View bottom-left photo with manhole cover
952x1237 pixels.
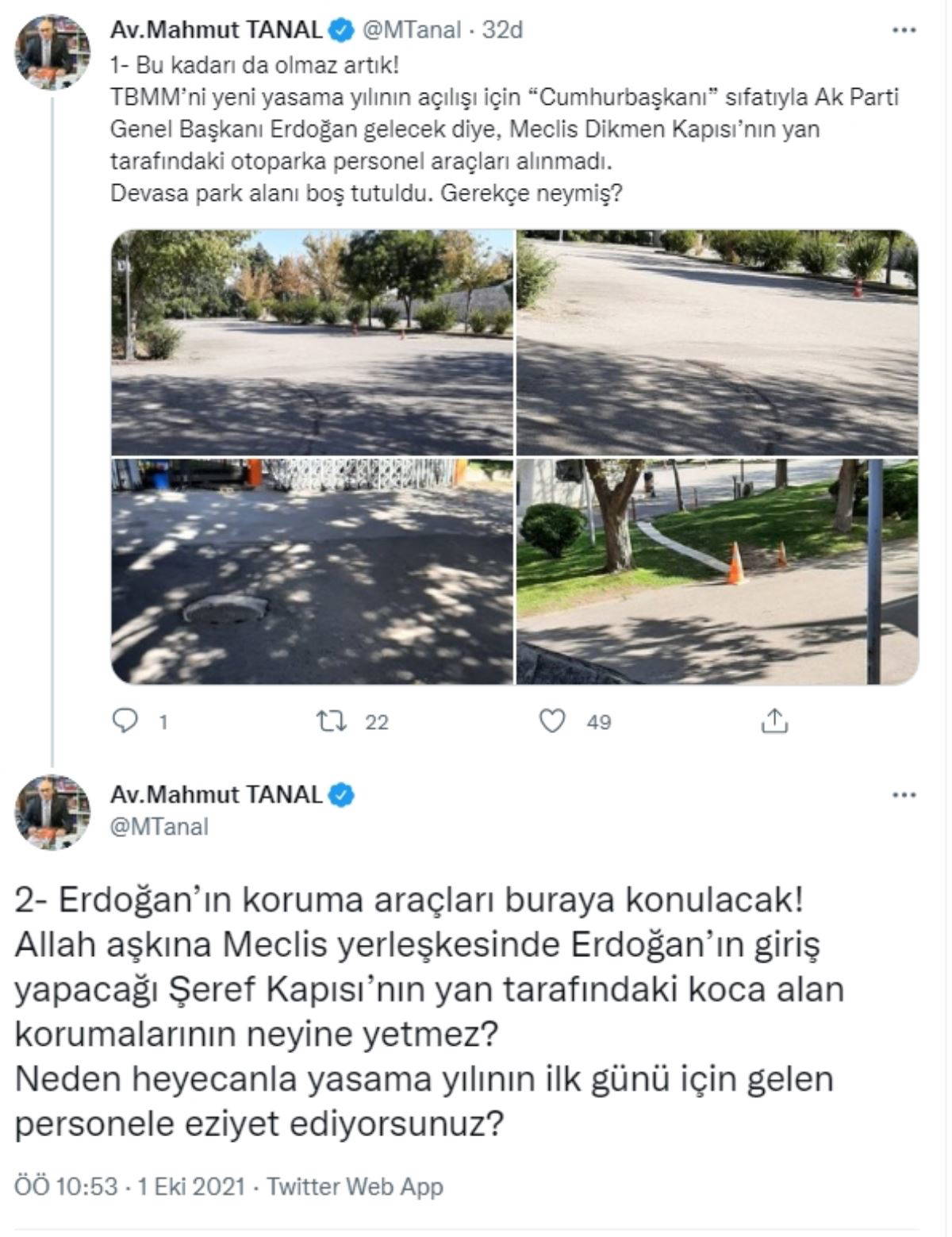click(x=312, y=571)
